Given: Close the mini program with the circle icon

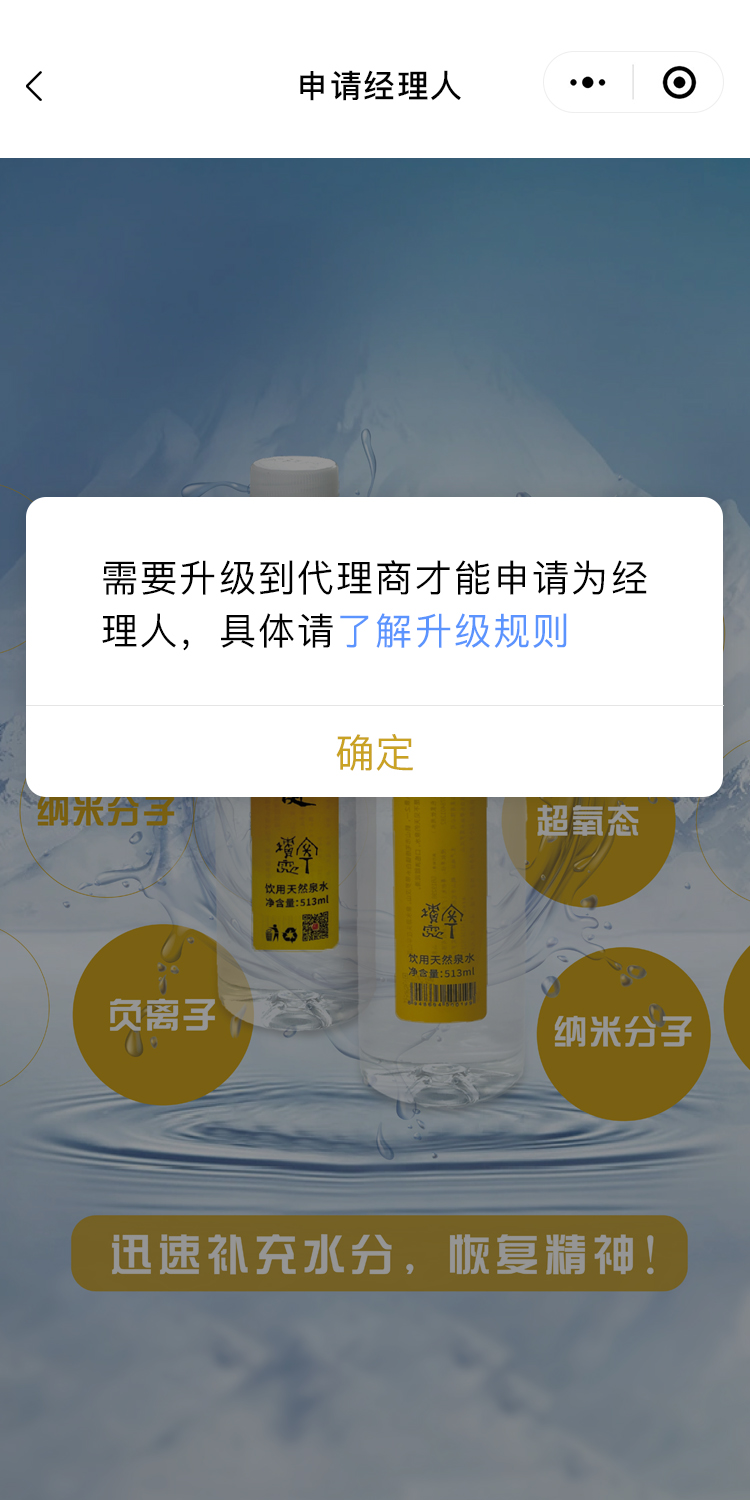Looking at the screenshot, I should click(x=679, y=83).
